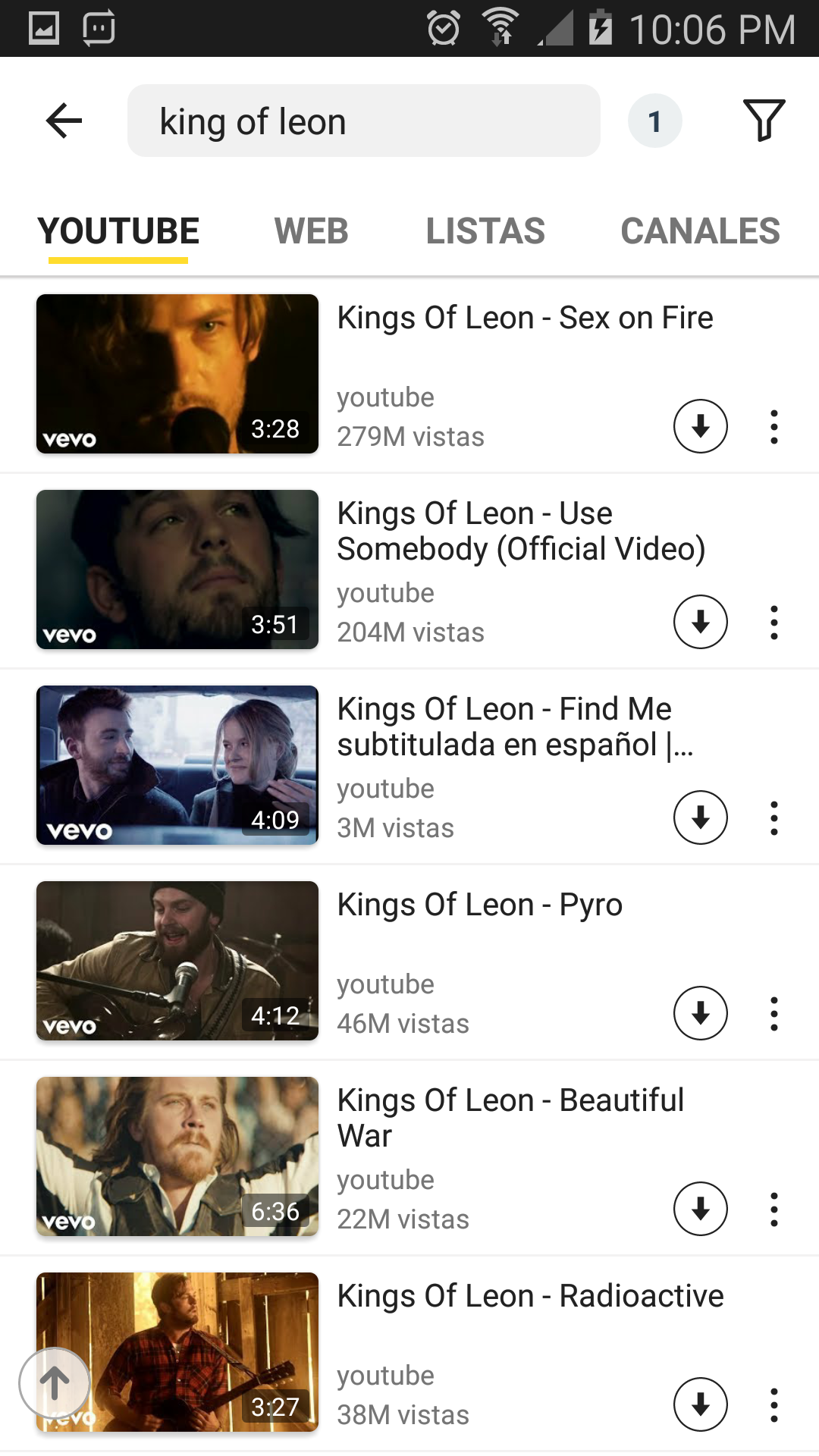Switch to the LISTAS tab

pyautogui.click(x=485, y=231)
